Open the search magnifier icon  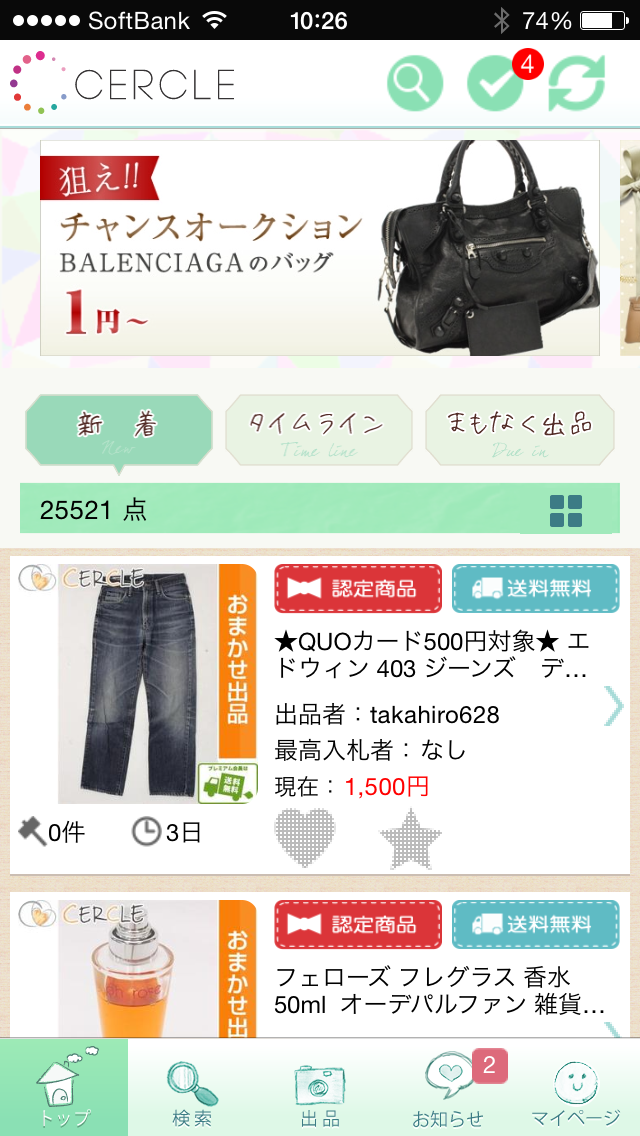click(x=414, y=84)
